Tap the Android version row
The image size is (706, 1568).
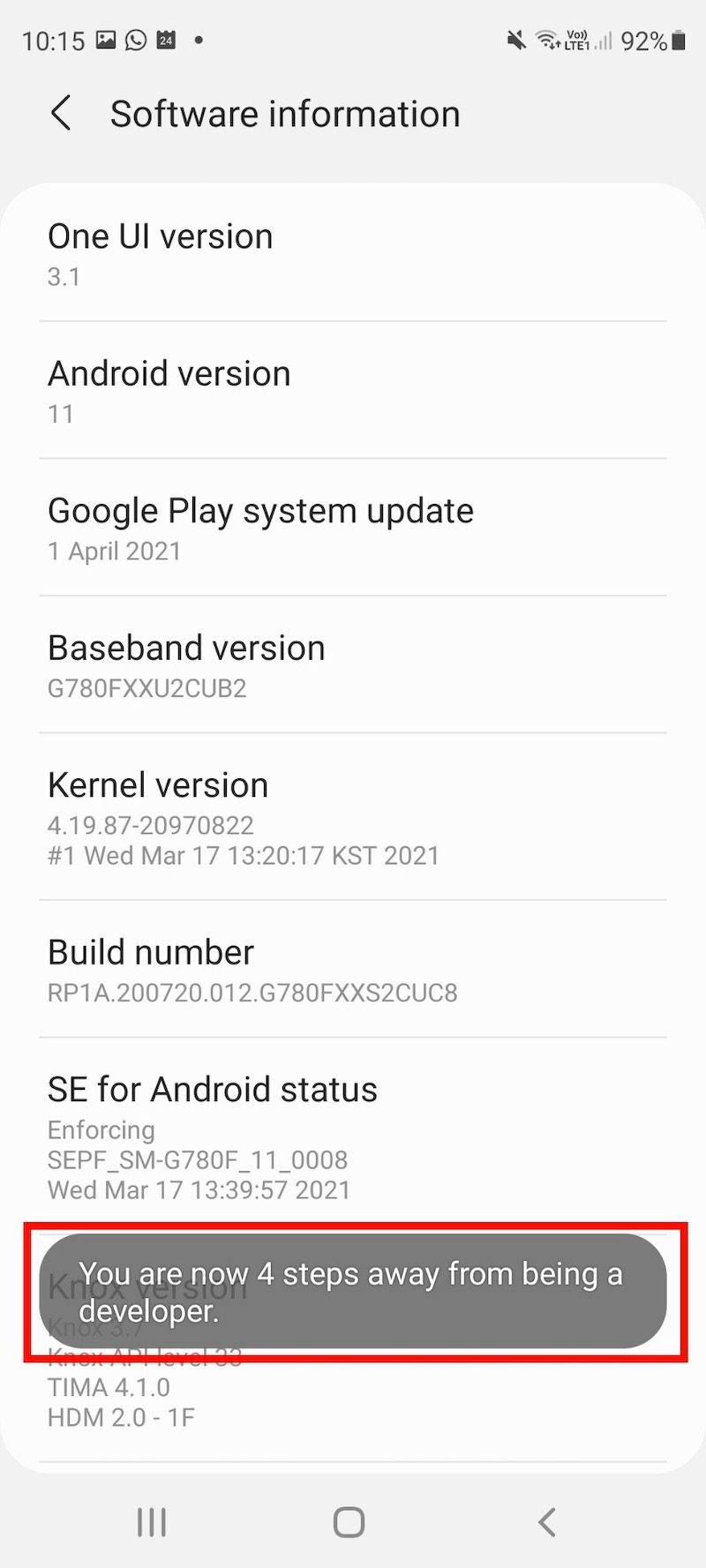(x=353, y=391)
